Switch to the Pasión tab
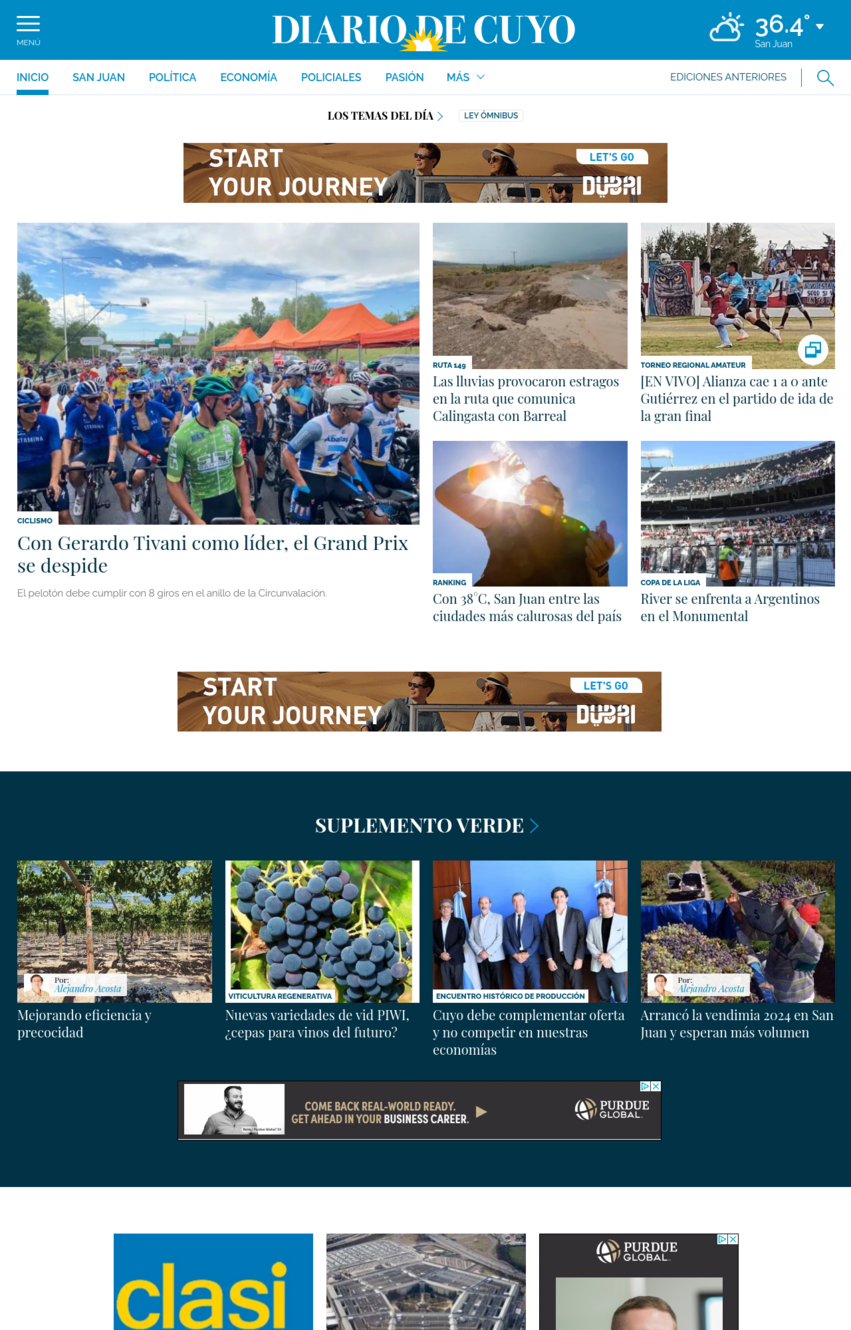 click(x=404, y=77)
